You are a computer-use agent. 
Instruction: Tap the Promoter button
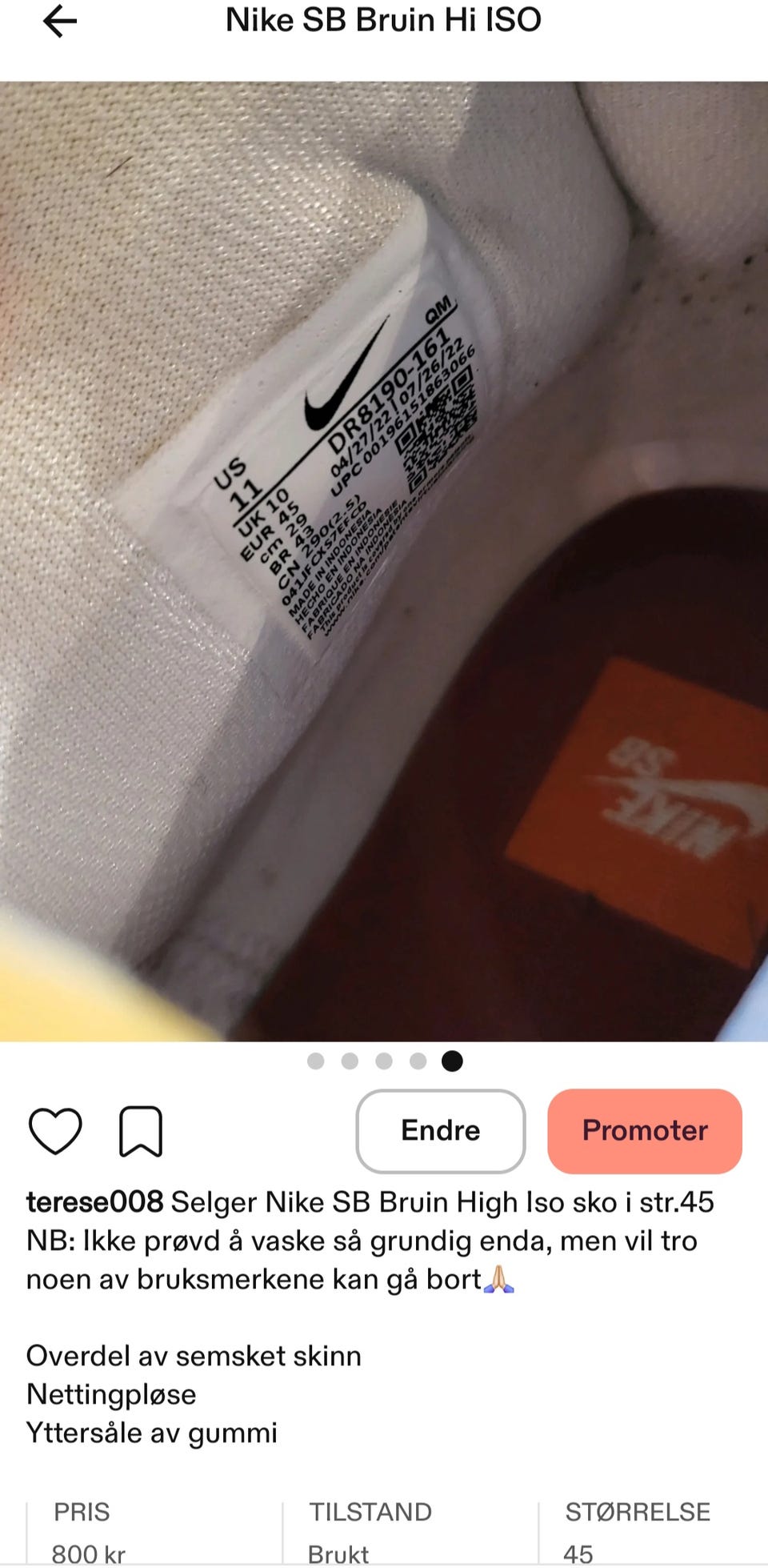645,1131
